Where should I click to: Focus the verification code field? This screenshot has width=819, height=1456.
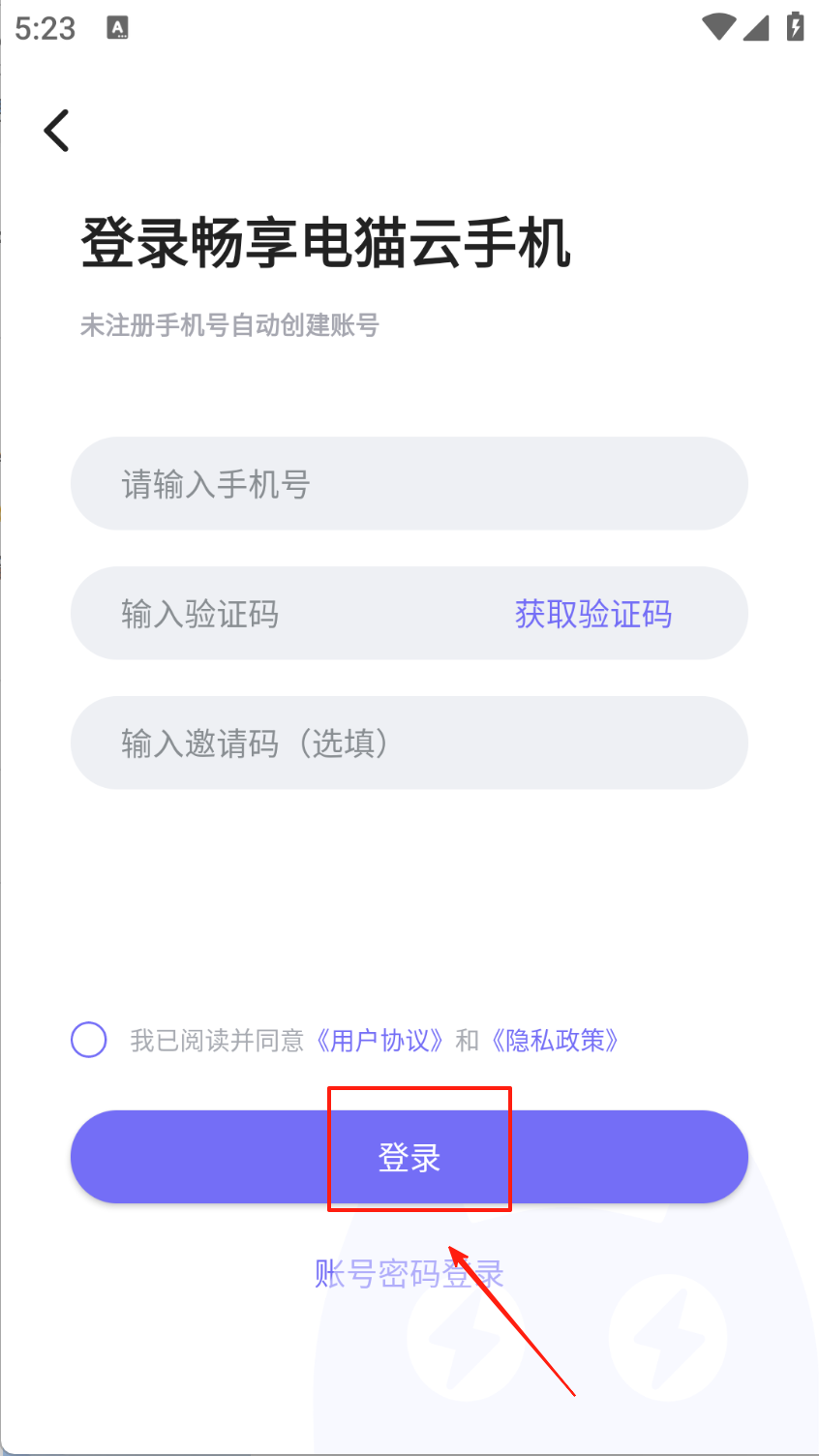point(290,614)
